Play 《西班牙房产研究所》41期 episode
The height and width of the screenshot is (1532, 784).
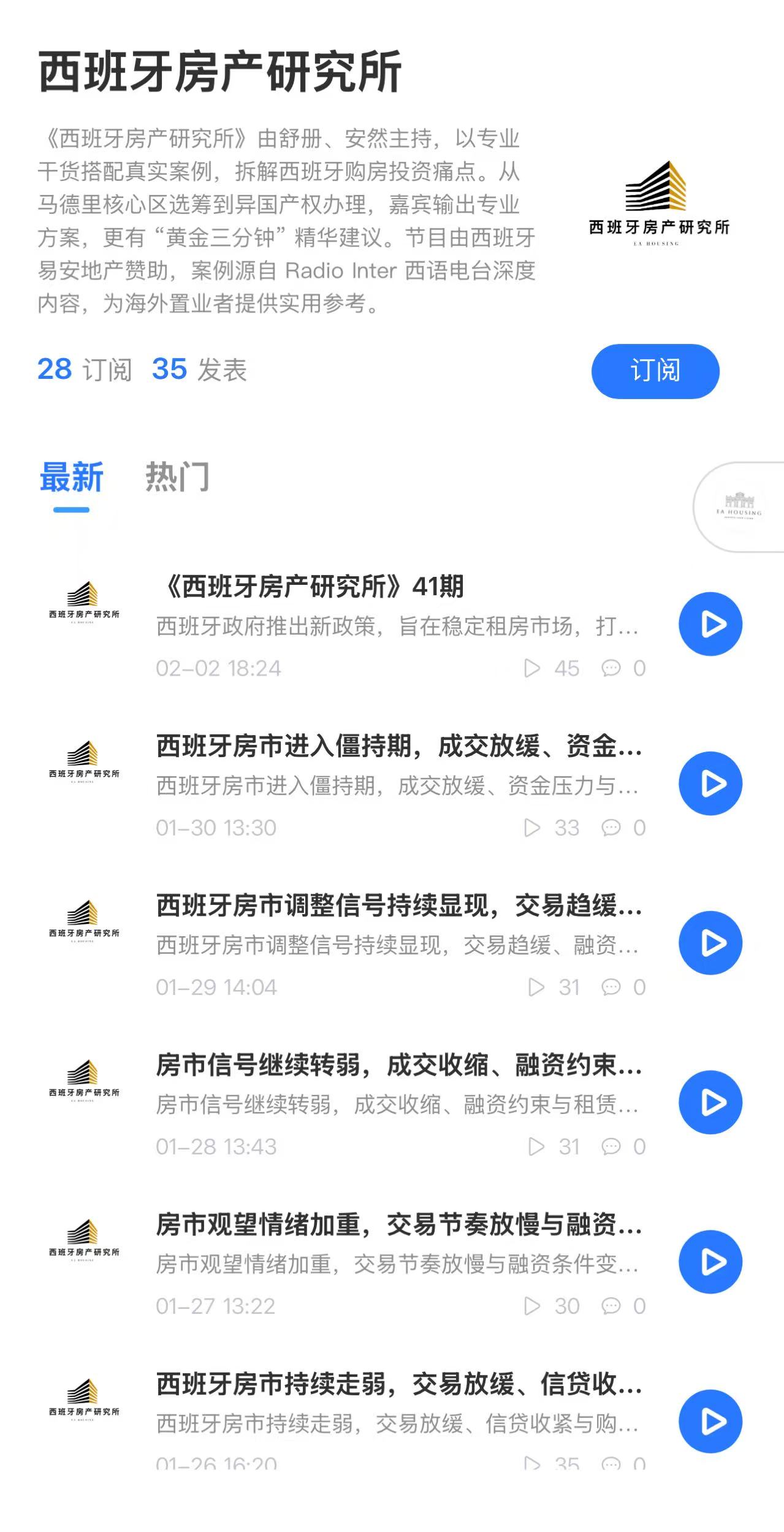pyautogui.click(x=710, y=624)
